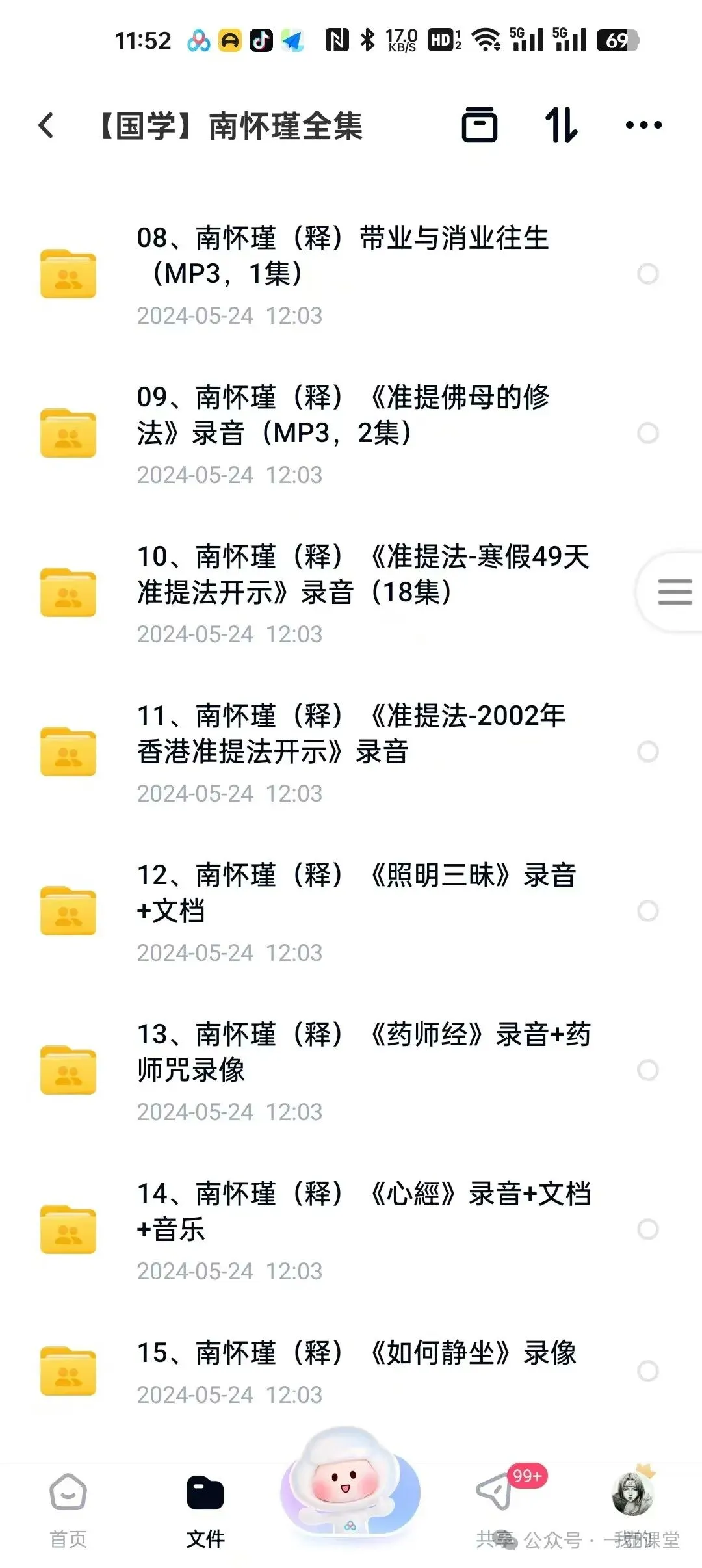Open the astronaut assistant button
702x1568 pixels.
click(x=350, y=1490)
